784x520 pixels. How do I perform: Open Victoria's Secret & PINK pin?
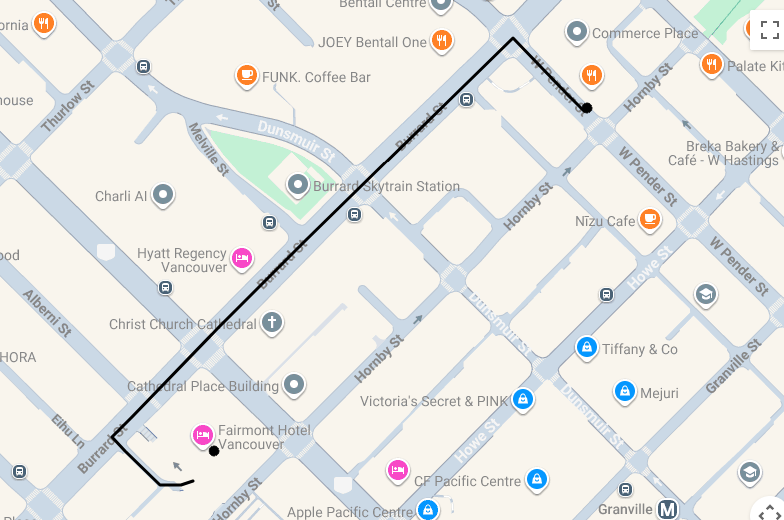(x=521, y=400)
